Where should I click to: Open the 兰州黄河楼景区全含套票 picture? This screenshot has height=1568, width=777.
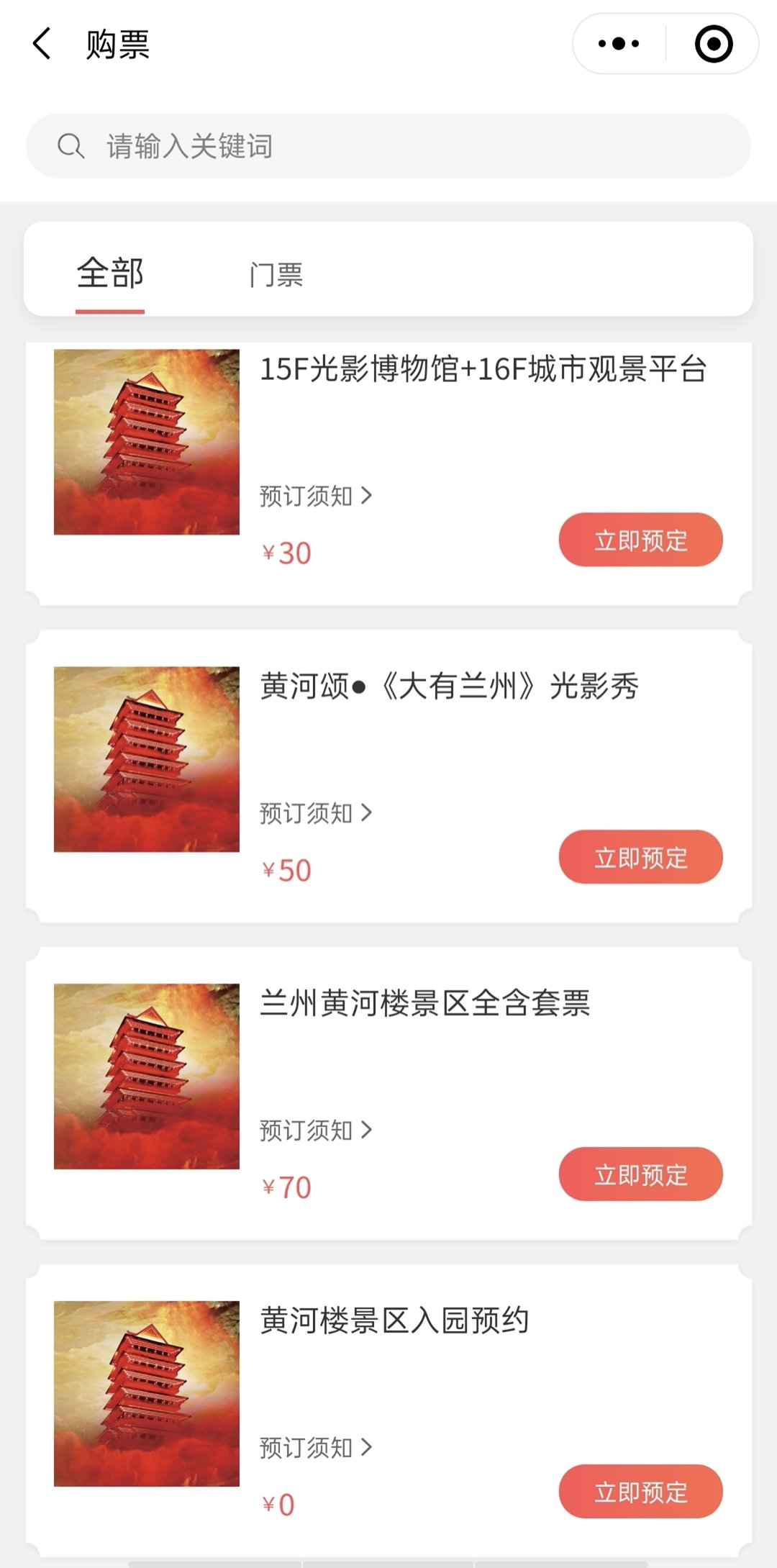(x=147, y=1077)
